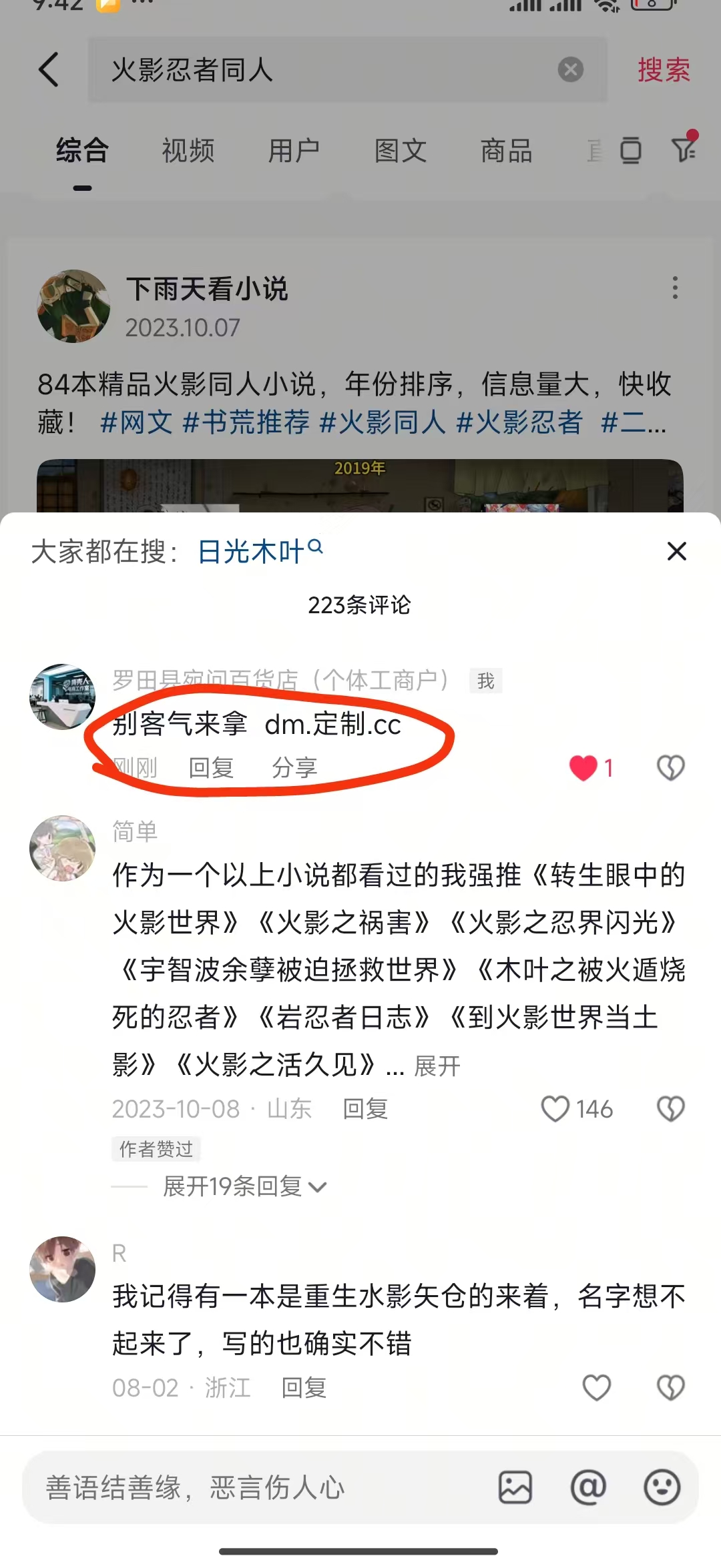Like R's comment

tap(596, 1388)
